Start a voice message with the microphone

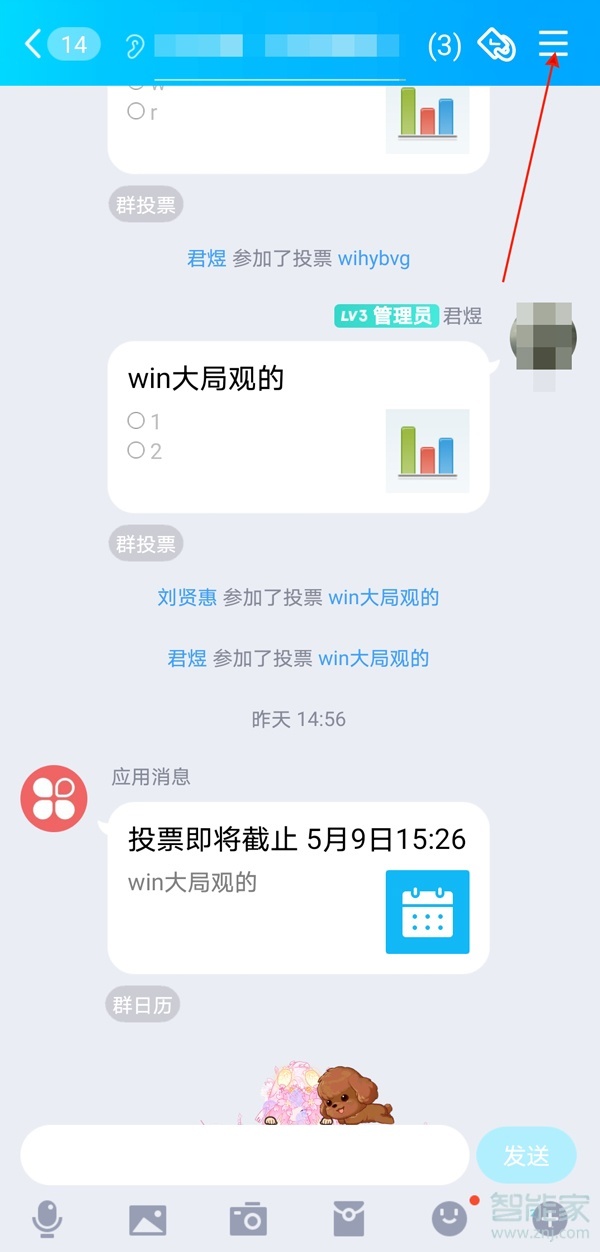coord(47,1219)
